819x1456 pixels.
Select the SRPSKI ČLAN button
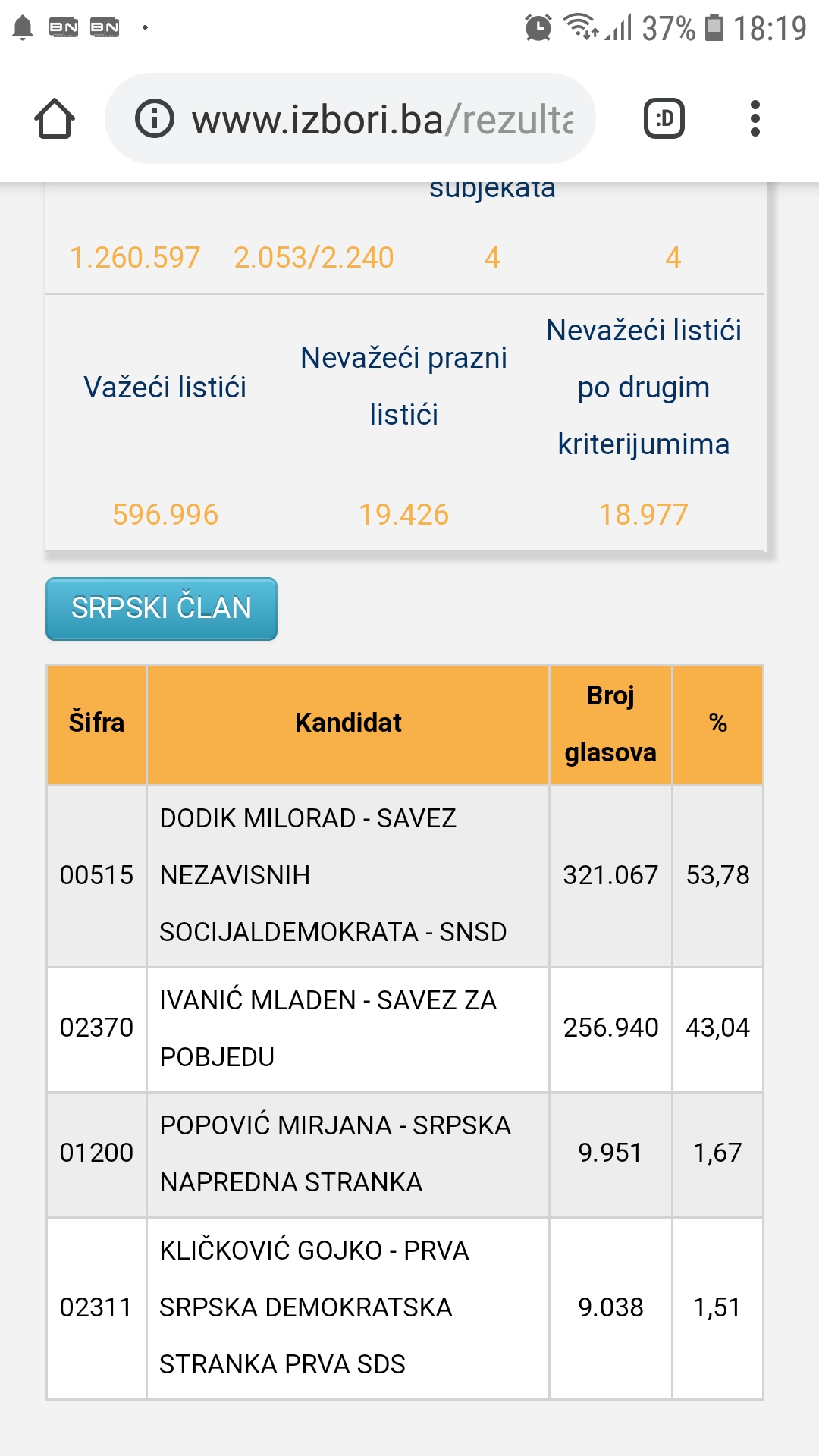162,608
